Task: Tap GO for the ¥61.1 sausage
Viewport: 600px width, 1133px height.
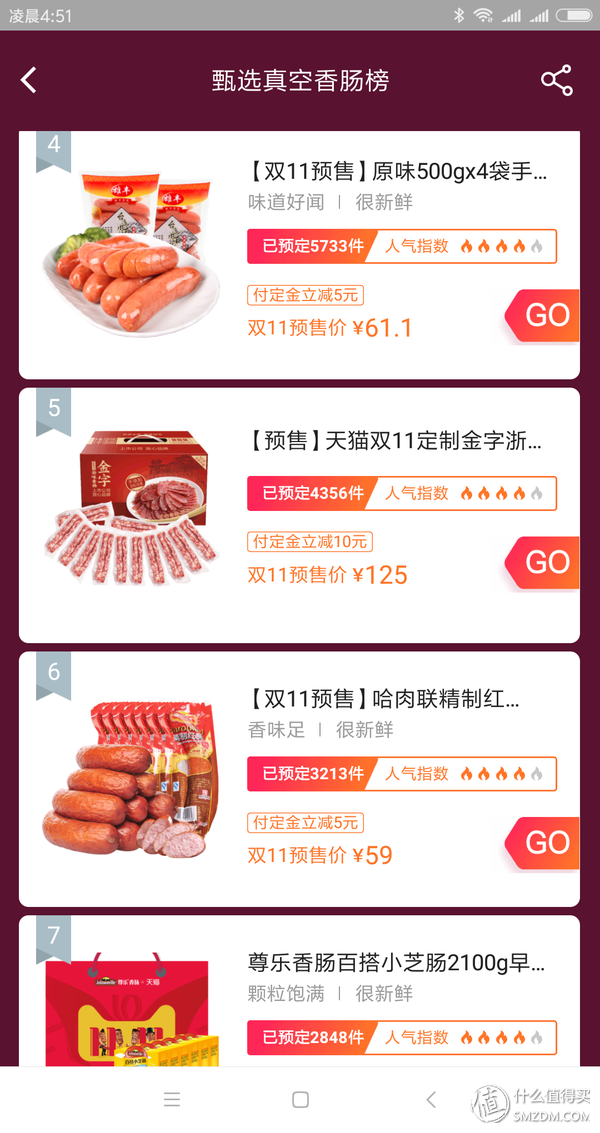Action: tap(545, 316)
